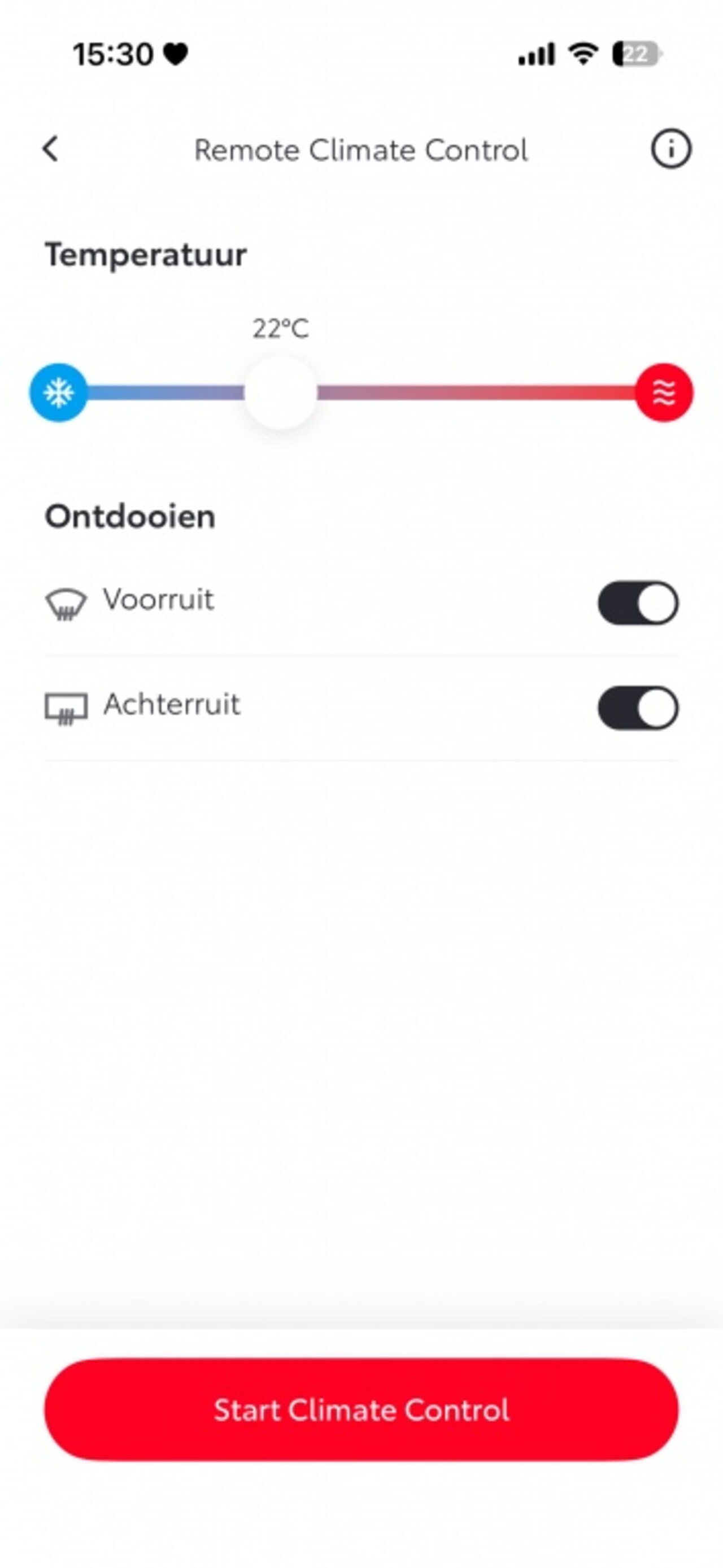Screen dimensions: 723x1568
Task: Toggle the Achterruit defrost switch
Action: coord(638,708)
